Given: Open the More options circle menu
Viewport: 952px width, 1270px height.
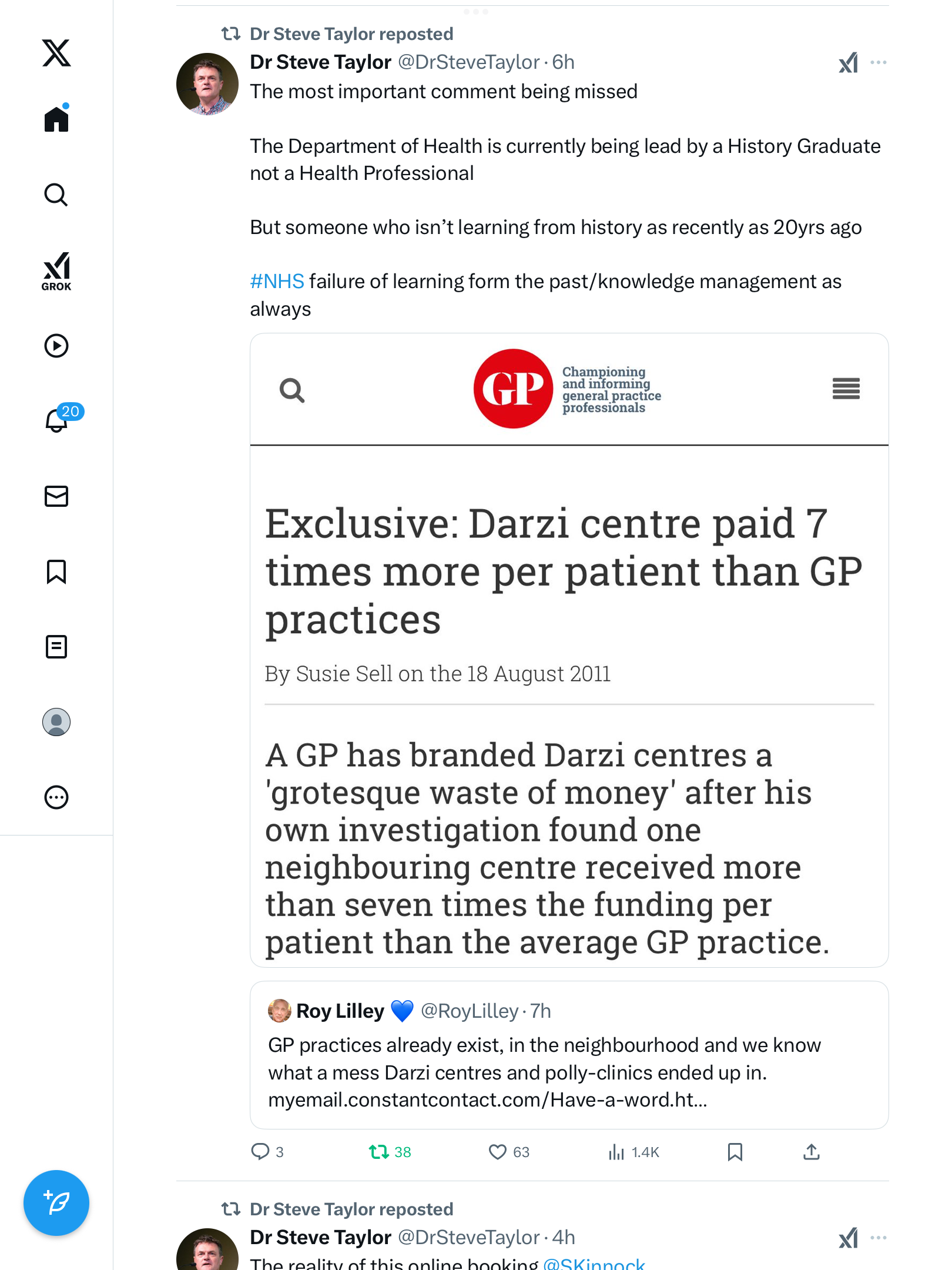Looking at the screenshot, I should pyautogui.click(x=56, y=797).
